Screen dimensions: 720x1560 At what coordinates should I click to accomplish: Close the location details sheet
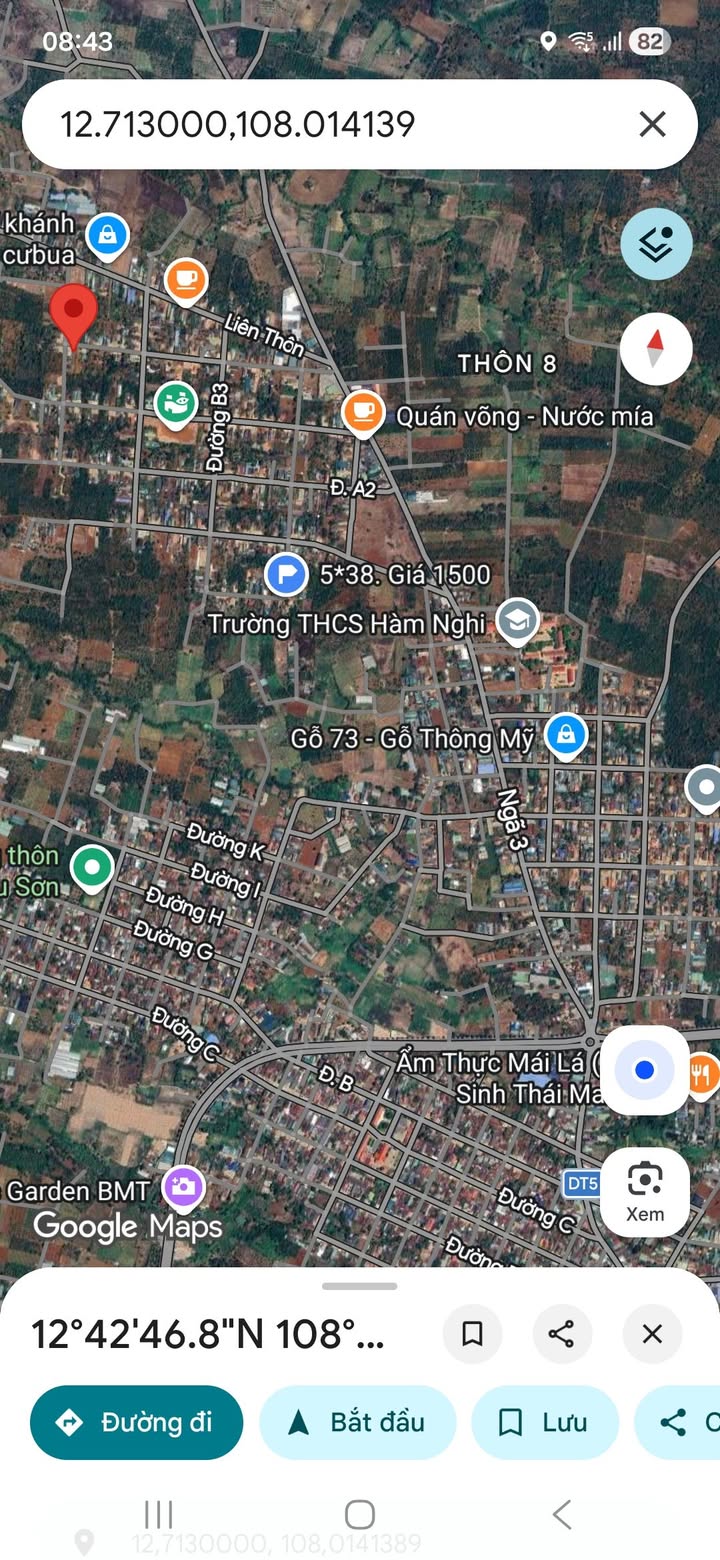click(652, 1333)
